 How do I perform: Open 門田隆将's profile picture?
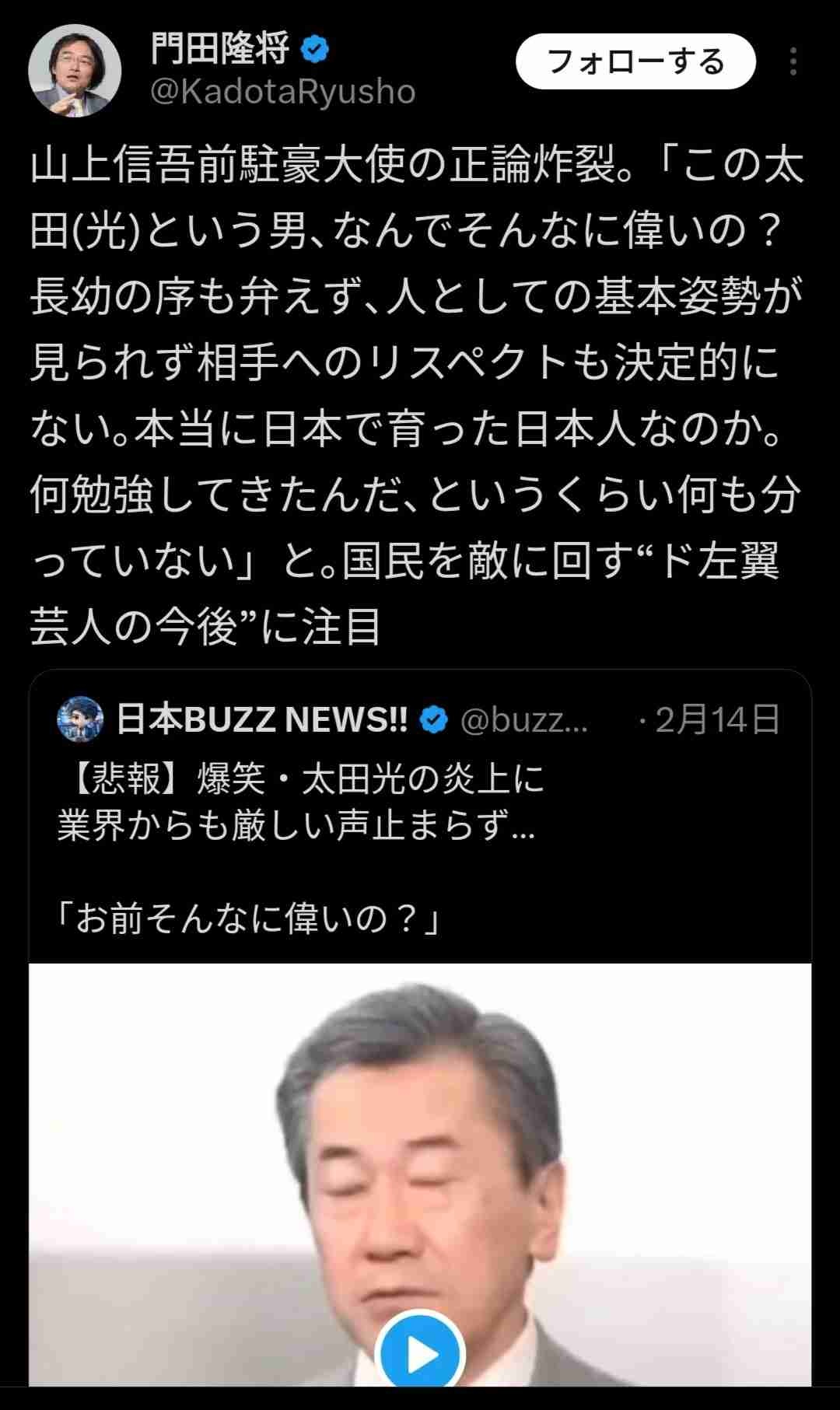(75, 71)
